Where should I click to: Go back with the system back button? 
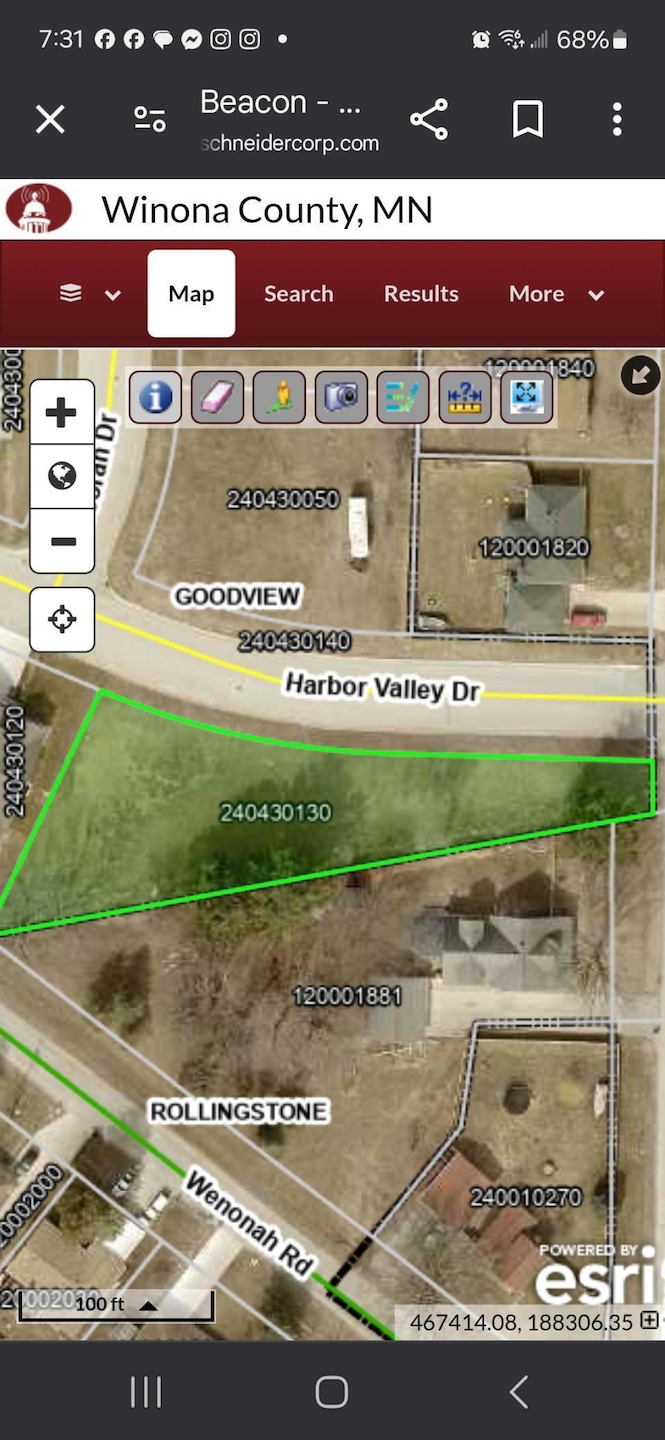tap(518, 1391)
